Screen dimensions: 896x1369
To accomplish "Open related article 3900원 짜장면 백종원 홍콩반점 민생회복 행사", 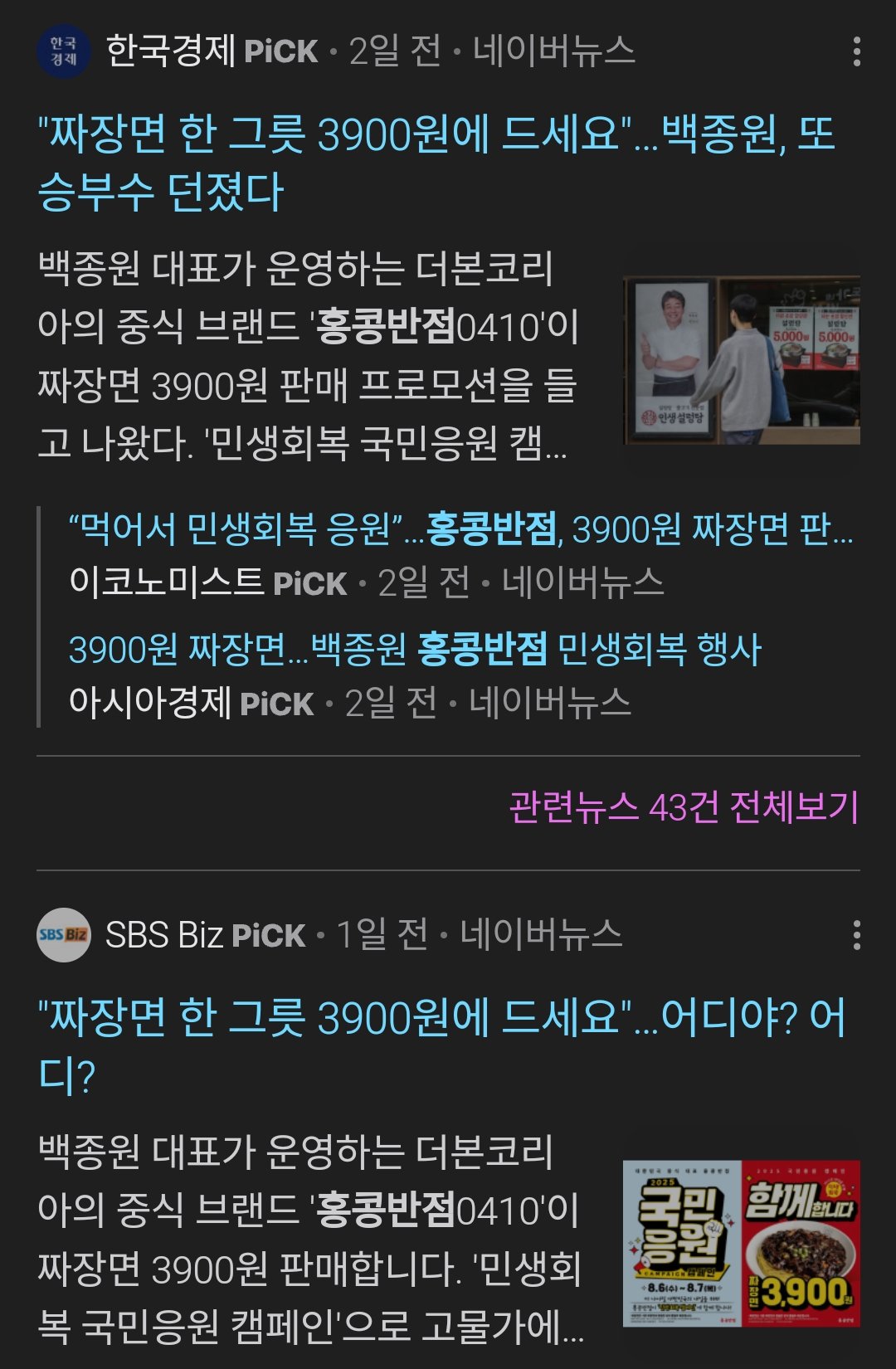I will pyautogui.click(x=414, y=649).
